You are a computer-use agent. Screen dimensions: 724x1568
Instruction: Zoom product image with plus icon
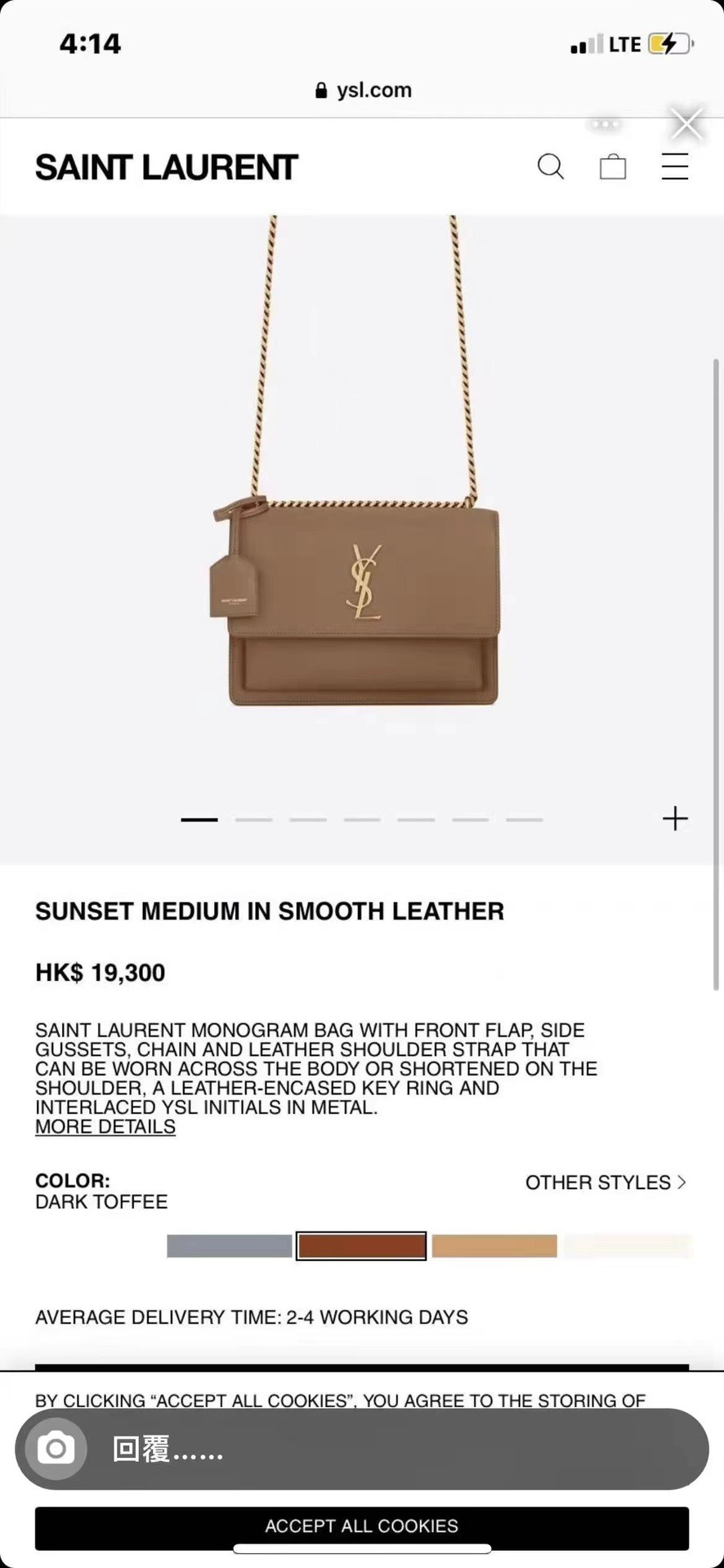675,818
